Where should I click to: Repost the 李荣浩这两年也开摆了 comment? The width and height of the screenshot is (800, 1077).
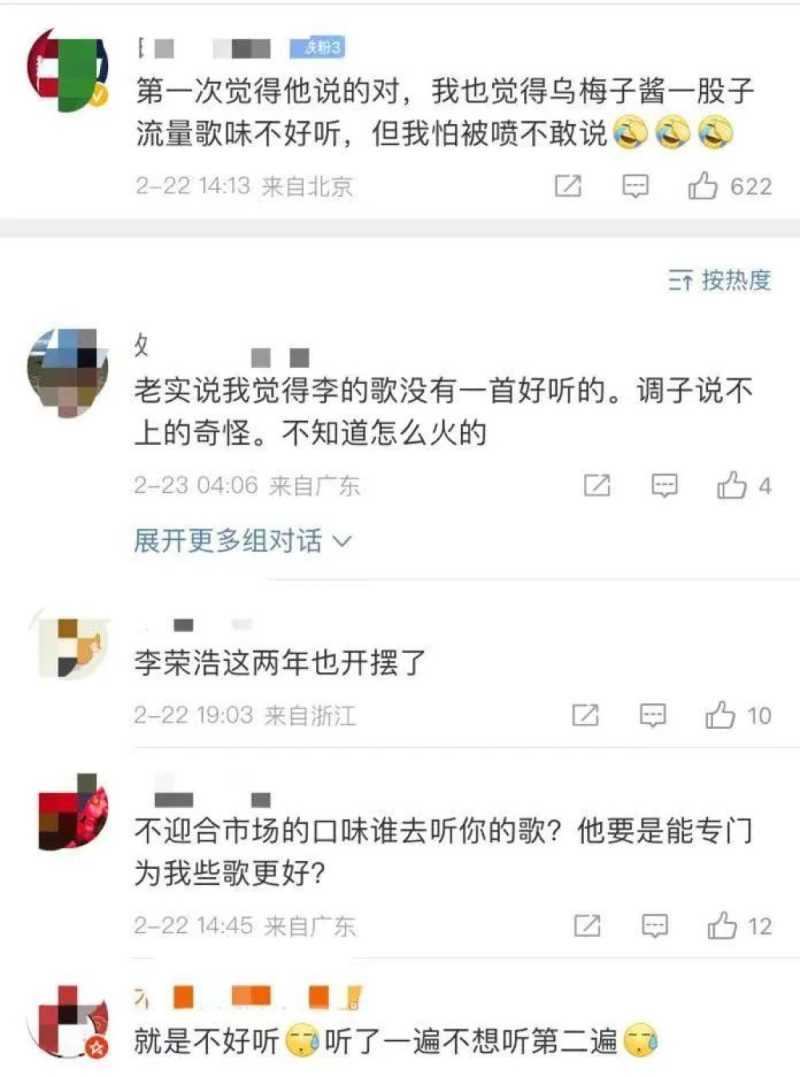[585, 715]
